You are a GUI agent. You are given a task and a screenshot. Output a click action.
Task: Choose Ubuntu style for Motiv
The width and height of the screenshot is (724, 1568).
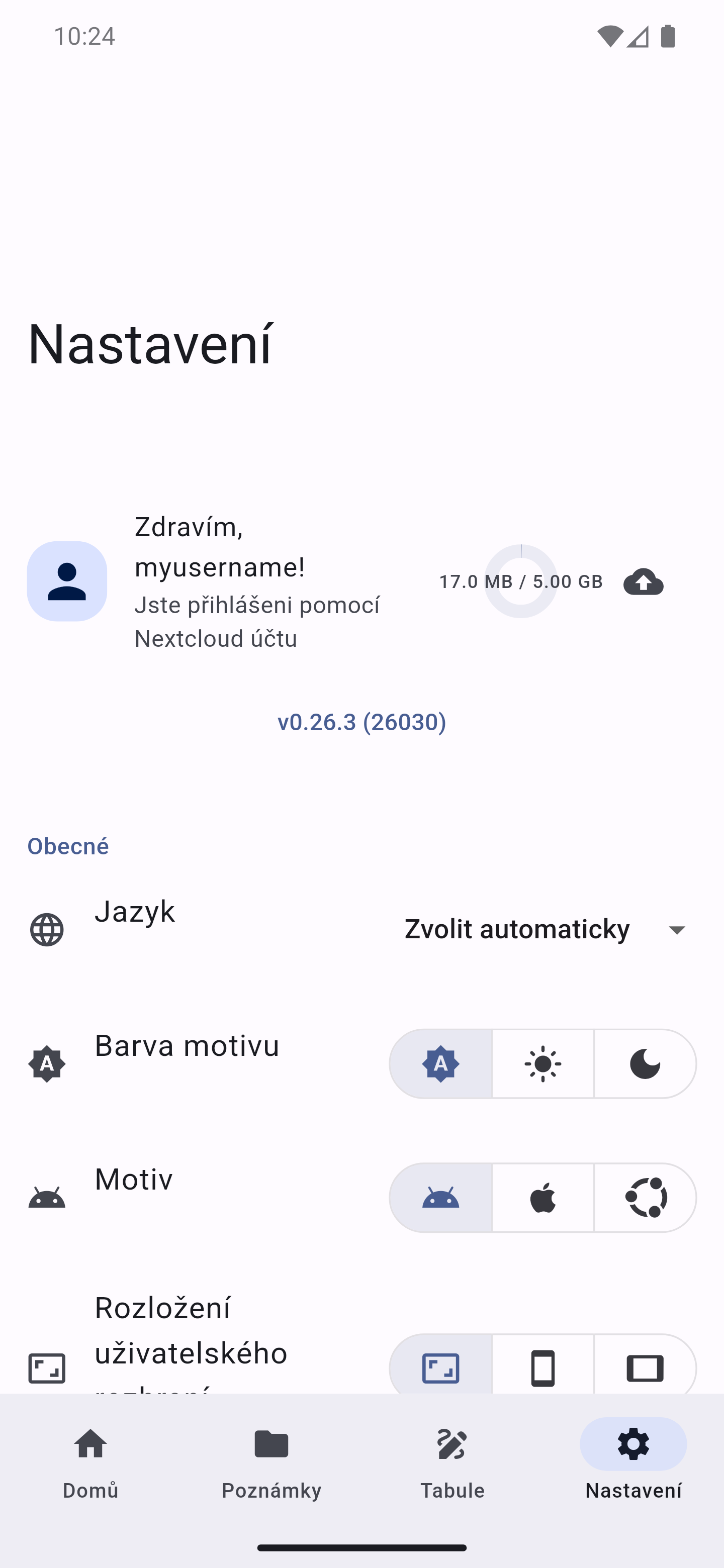point(645,1198)
